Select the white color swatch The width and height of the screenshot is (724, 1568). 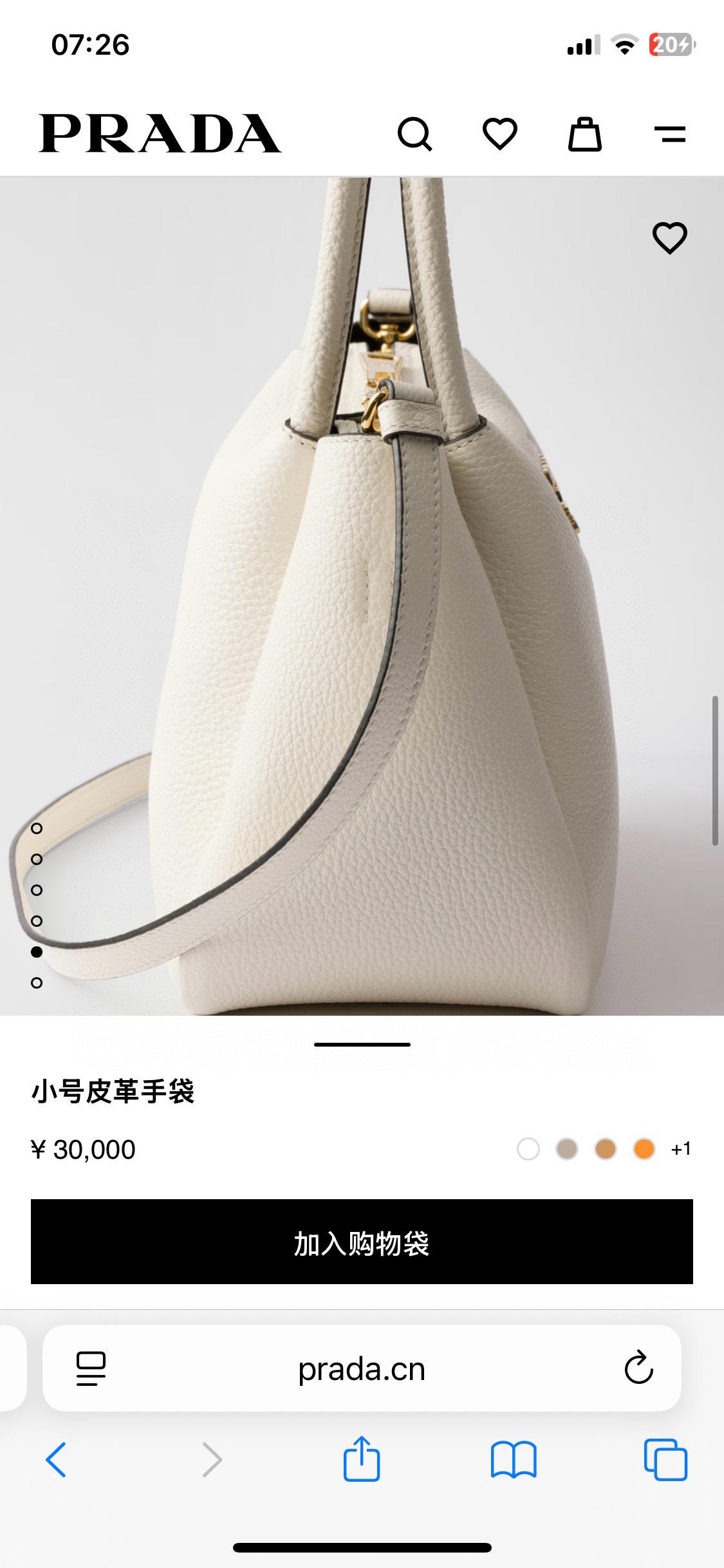tap(528, 1149)
